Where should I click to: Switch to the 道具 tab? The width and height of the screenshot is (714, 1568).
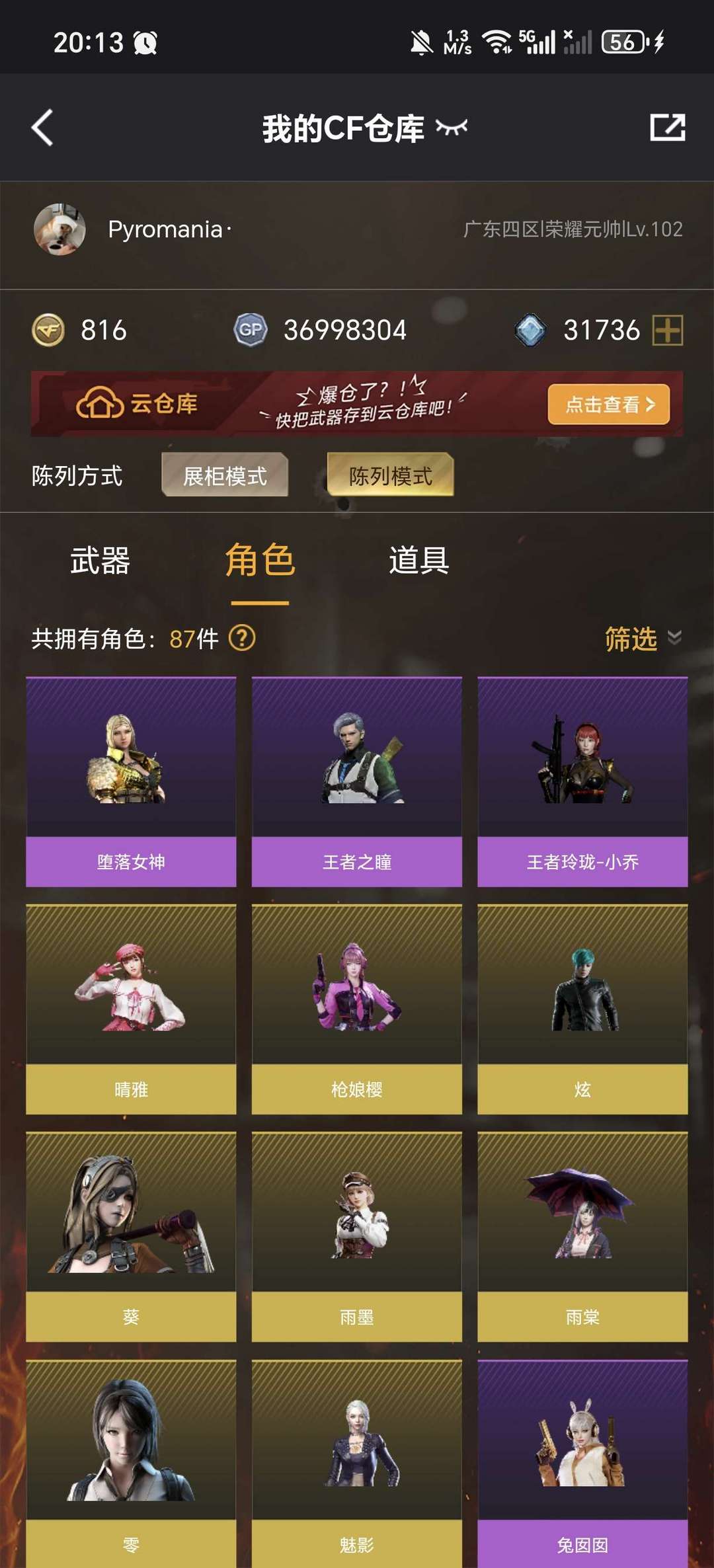[419, 561]
